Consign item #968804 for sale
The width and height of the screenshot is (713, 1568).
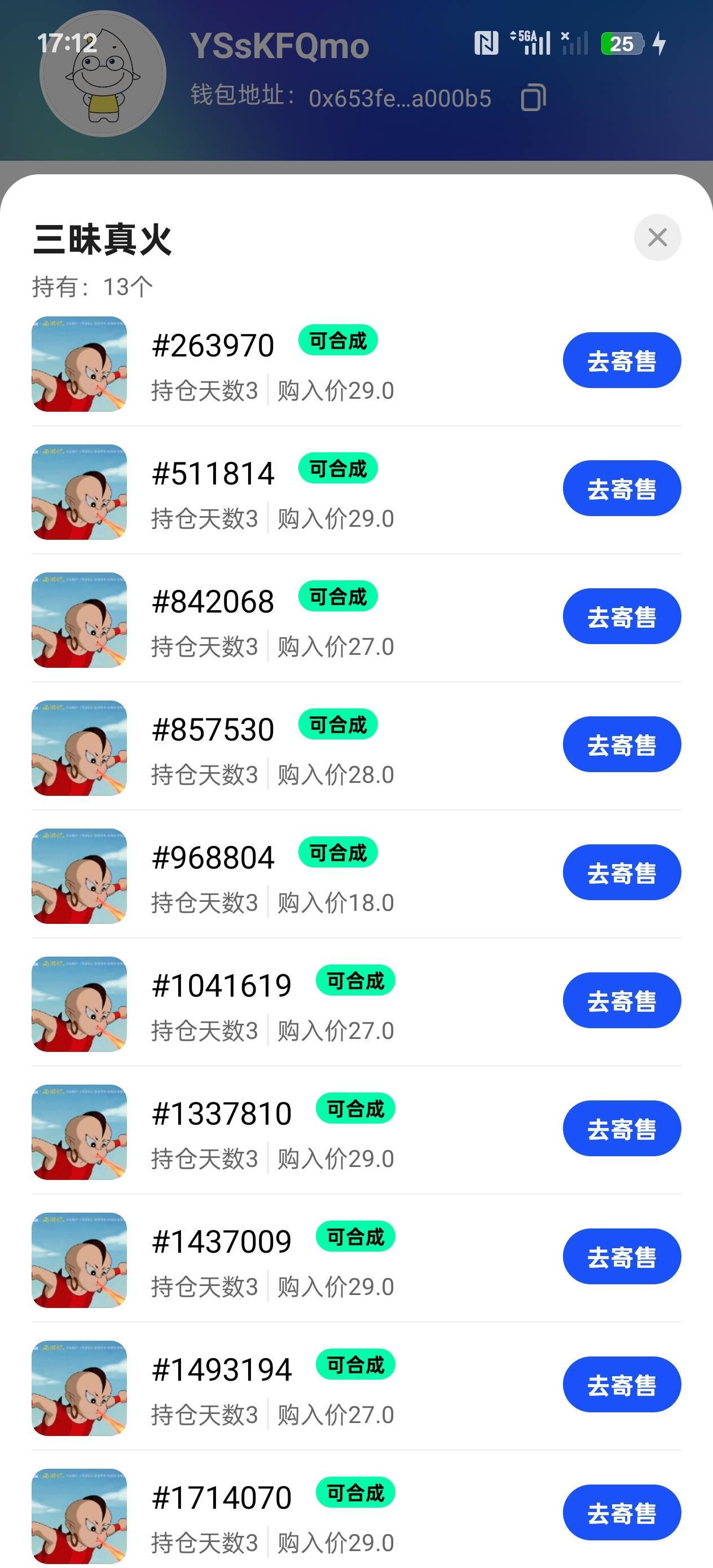tap(621, 872)
